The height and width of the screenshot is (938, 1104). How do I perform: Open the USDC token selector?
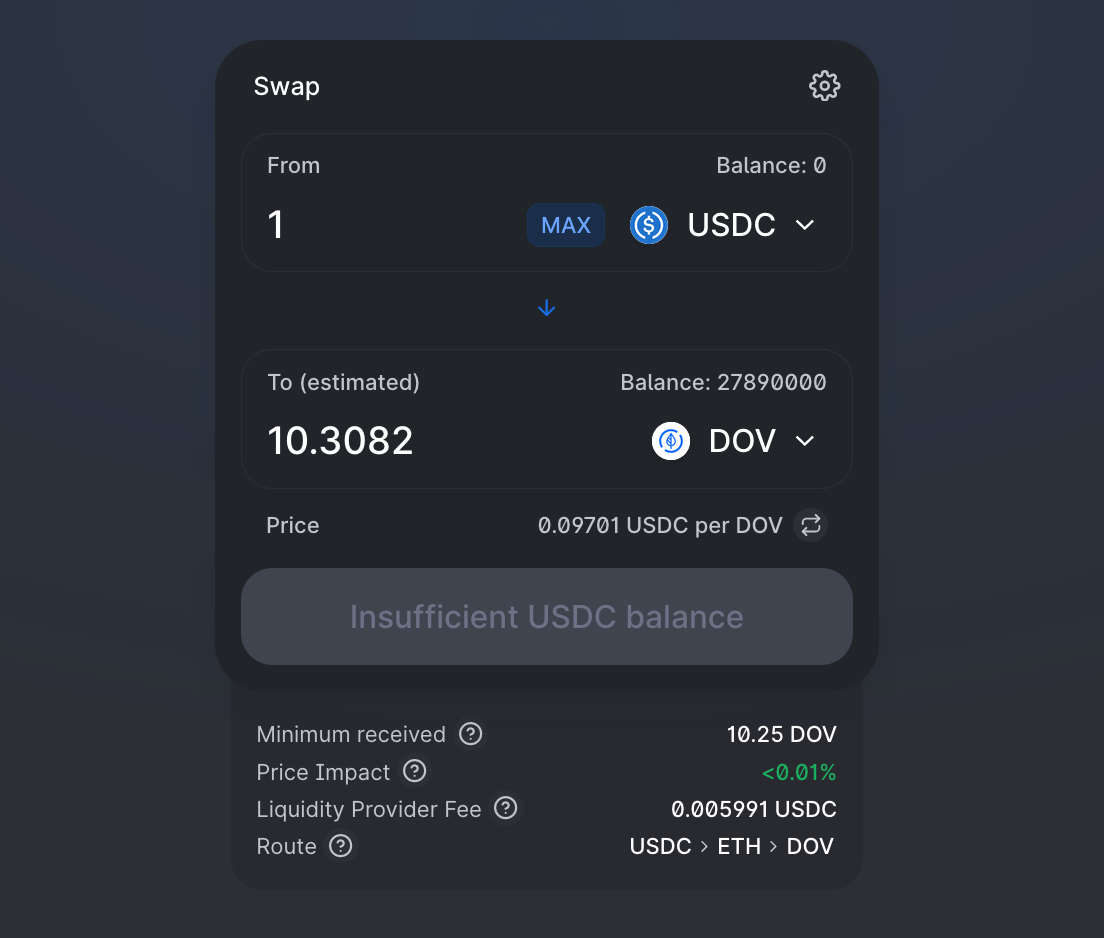[724, 225]
